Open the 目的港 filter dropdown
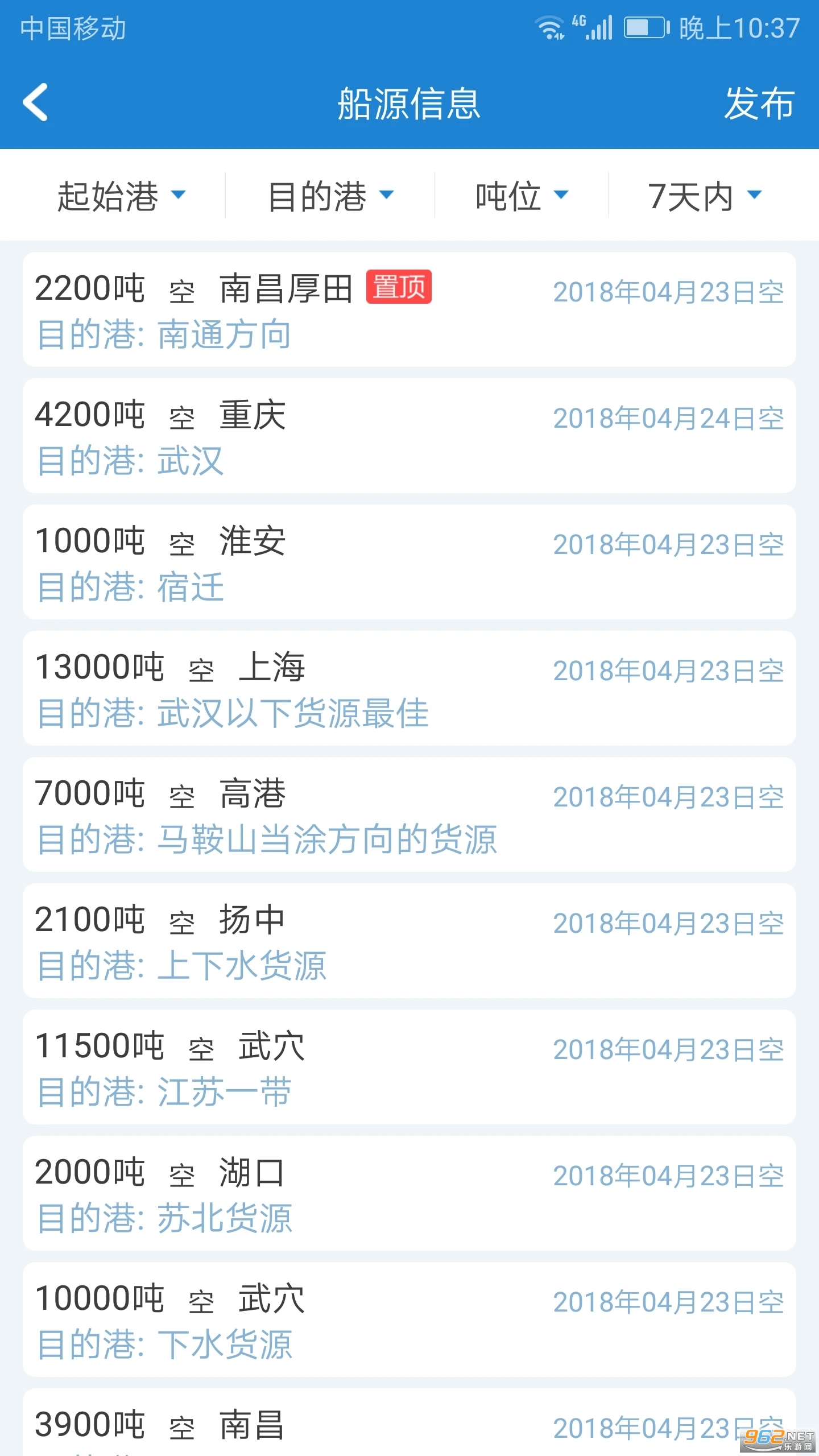Screen dimensions: 819x1456 pos(330,196)
